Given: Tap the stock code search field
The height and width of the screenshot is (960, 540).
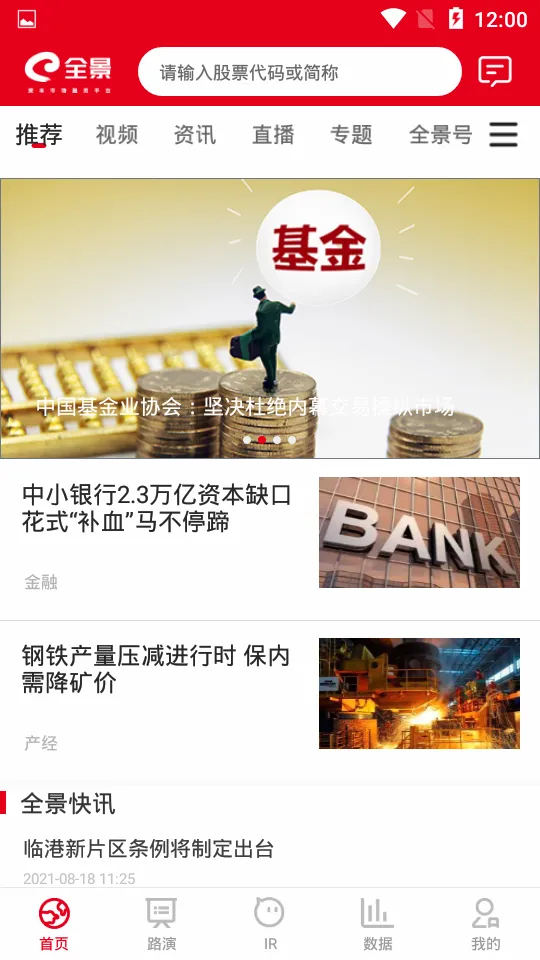Looking at the screenshot, I should (299, 72).
